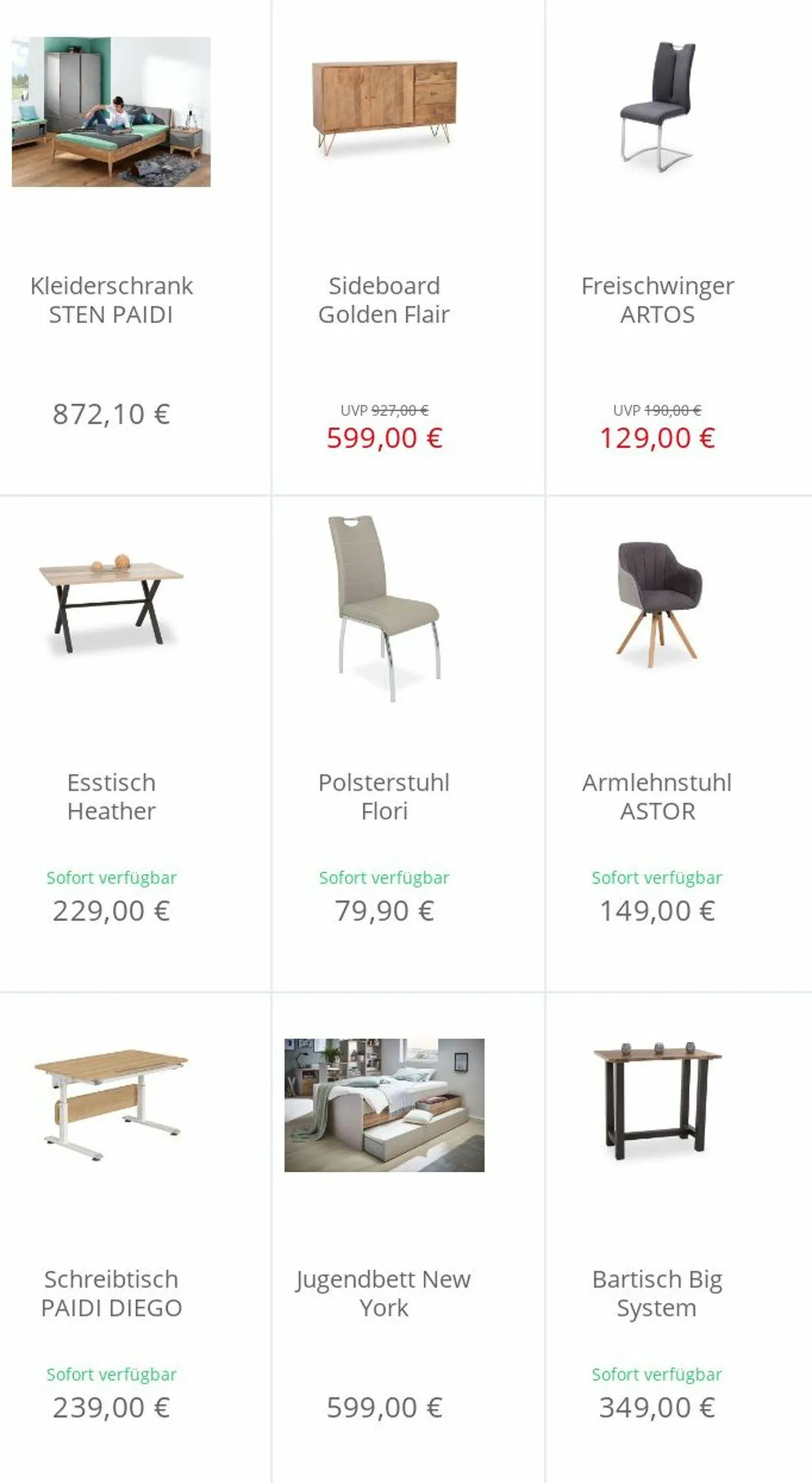812x1483 pixels.
Task: Open the Kleiderschrank STEN PAIDI product
Action: click(x=111, y=300)
